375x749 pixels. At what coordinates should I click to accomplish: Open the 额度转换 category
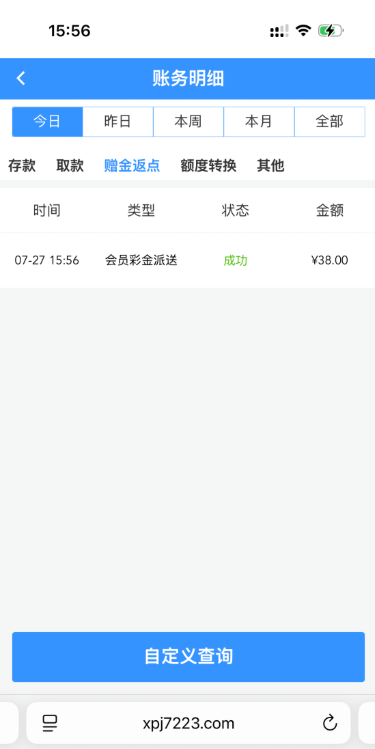[208, 166]
